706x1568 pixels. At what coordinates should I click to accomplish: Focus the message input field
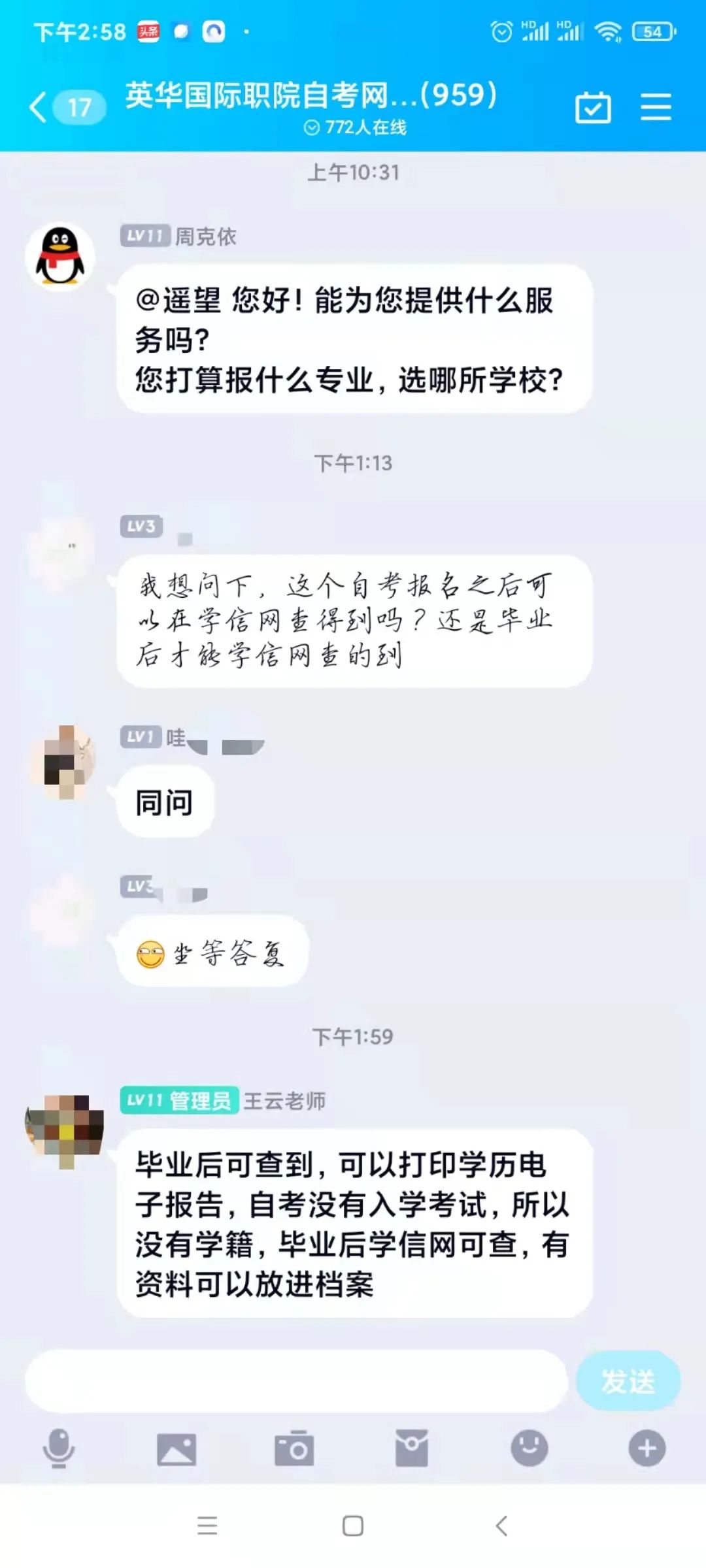click(295, 1381)
